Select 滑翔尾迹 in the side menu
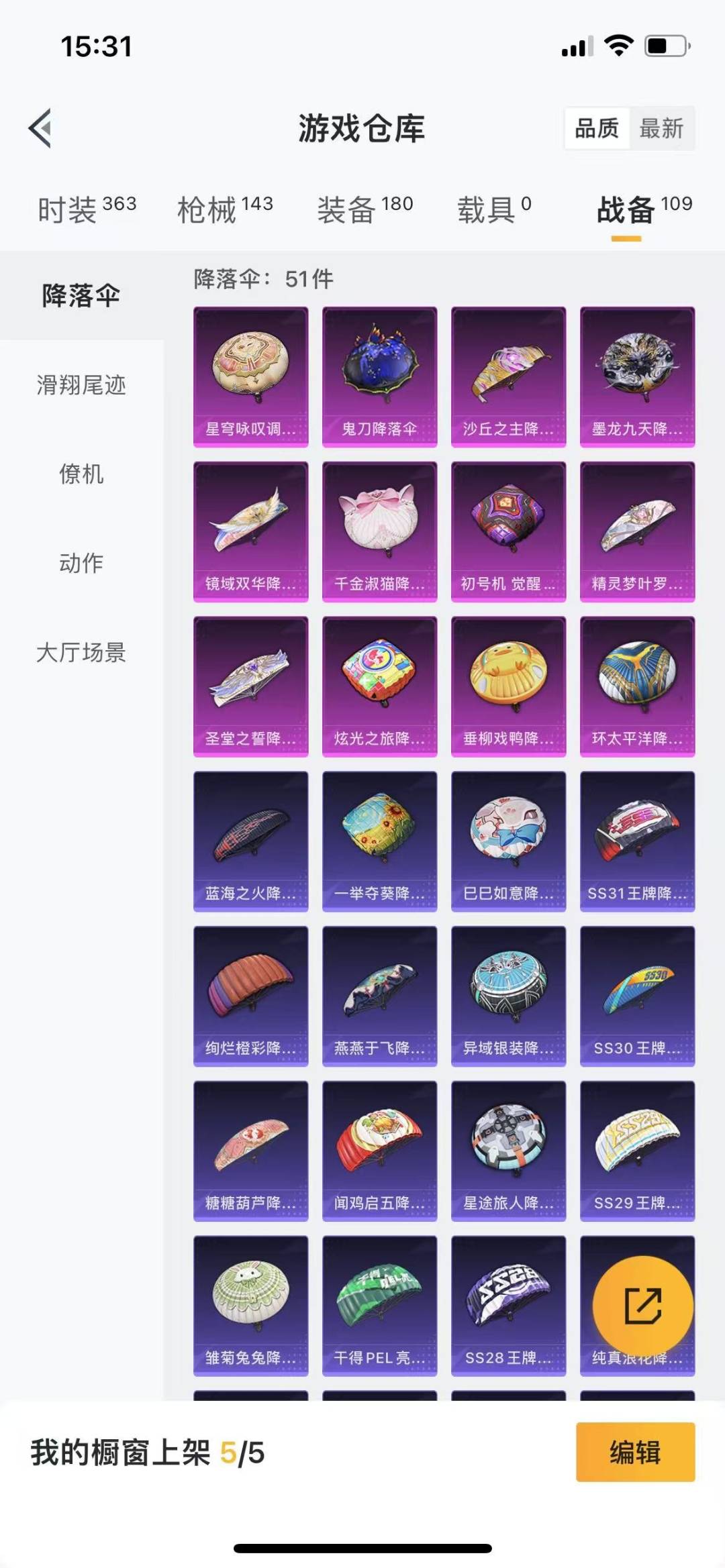This screenshot has width=725, height=1568. click(x=81, y=385)
